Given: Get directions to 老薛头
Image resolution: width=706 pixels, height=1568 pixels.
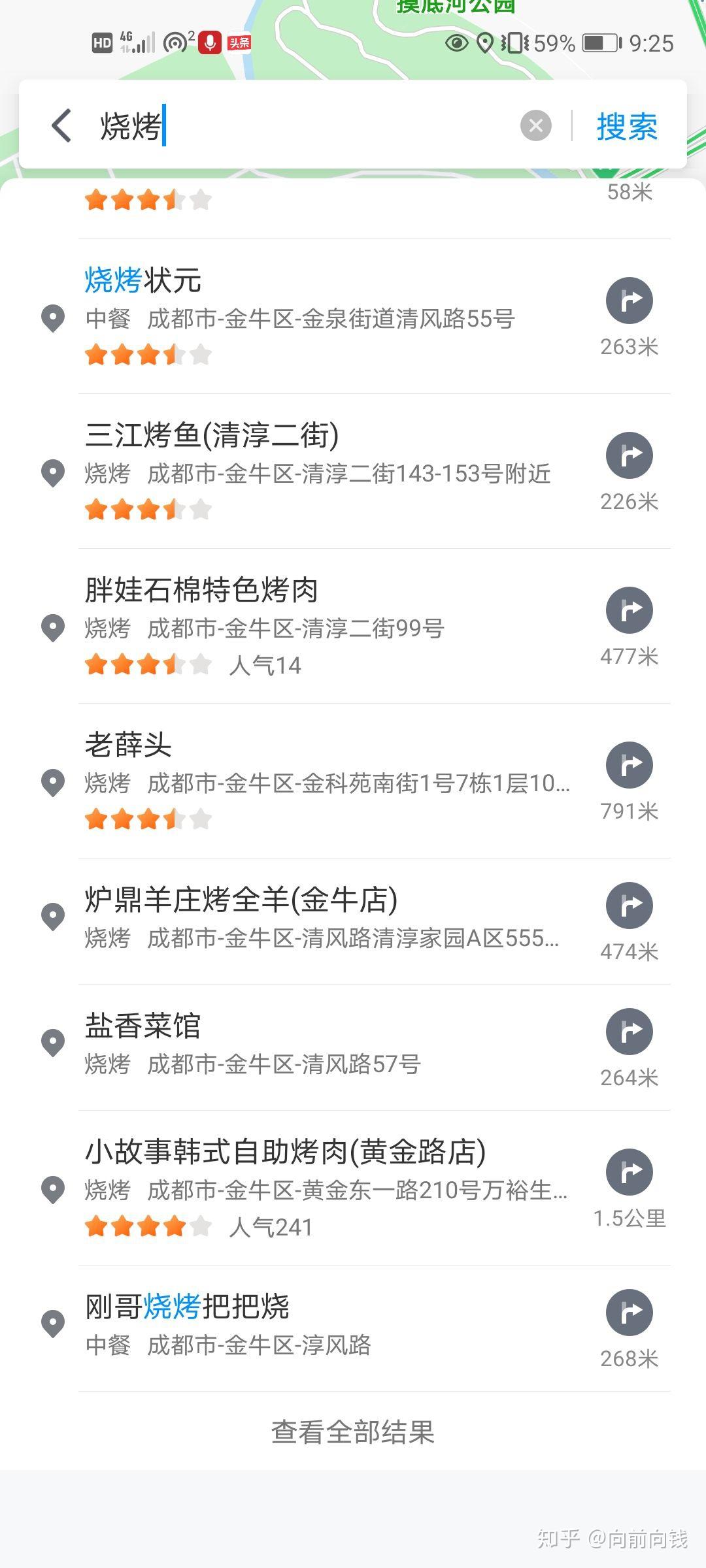Looking at the screenshot, I should pos(629,765).
